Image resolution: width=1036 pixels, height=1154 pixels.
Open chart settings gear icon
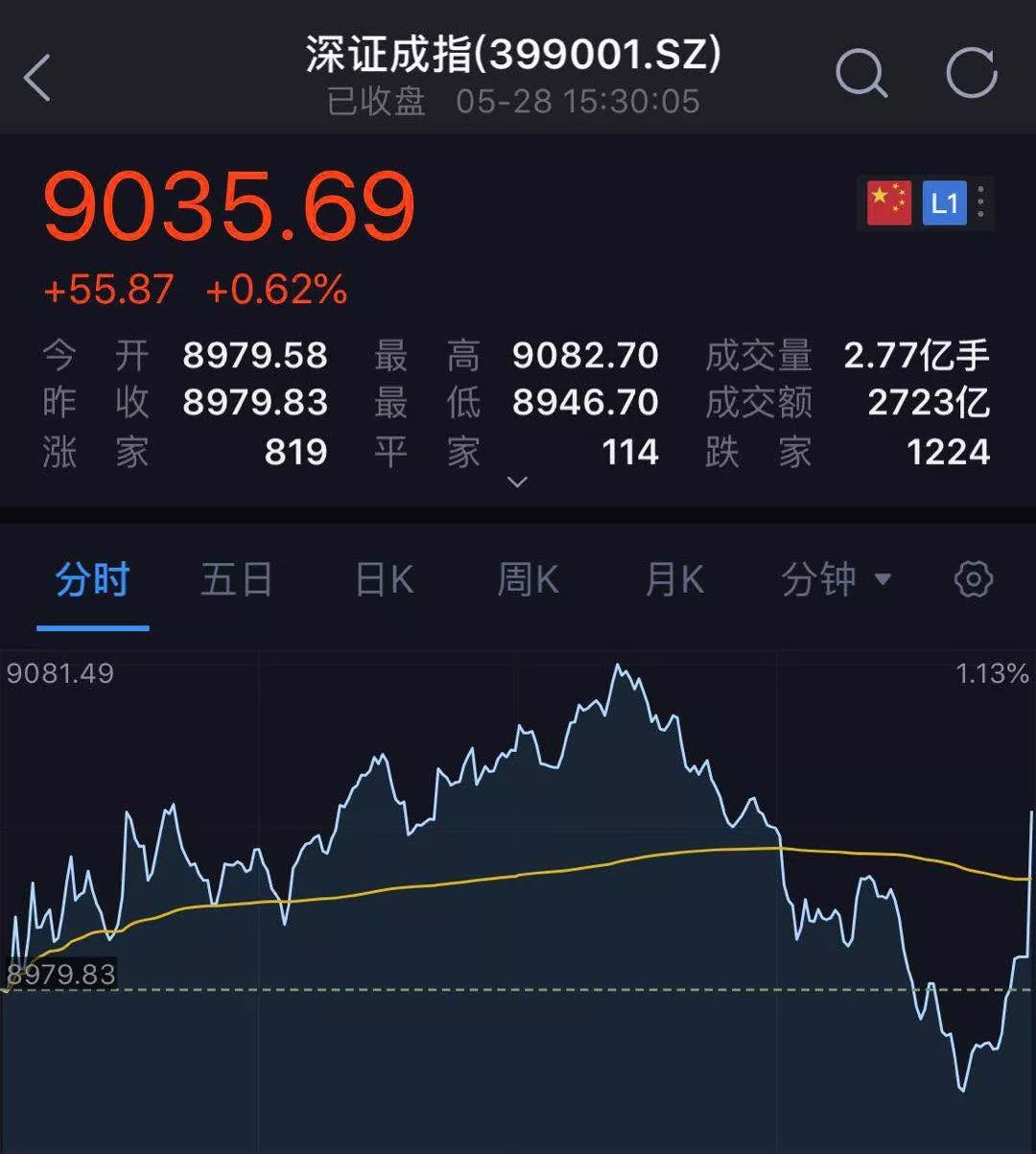(974, 579)
